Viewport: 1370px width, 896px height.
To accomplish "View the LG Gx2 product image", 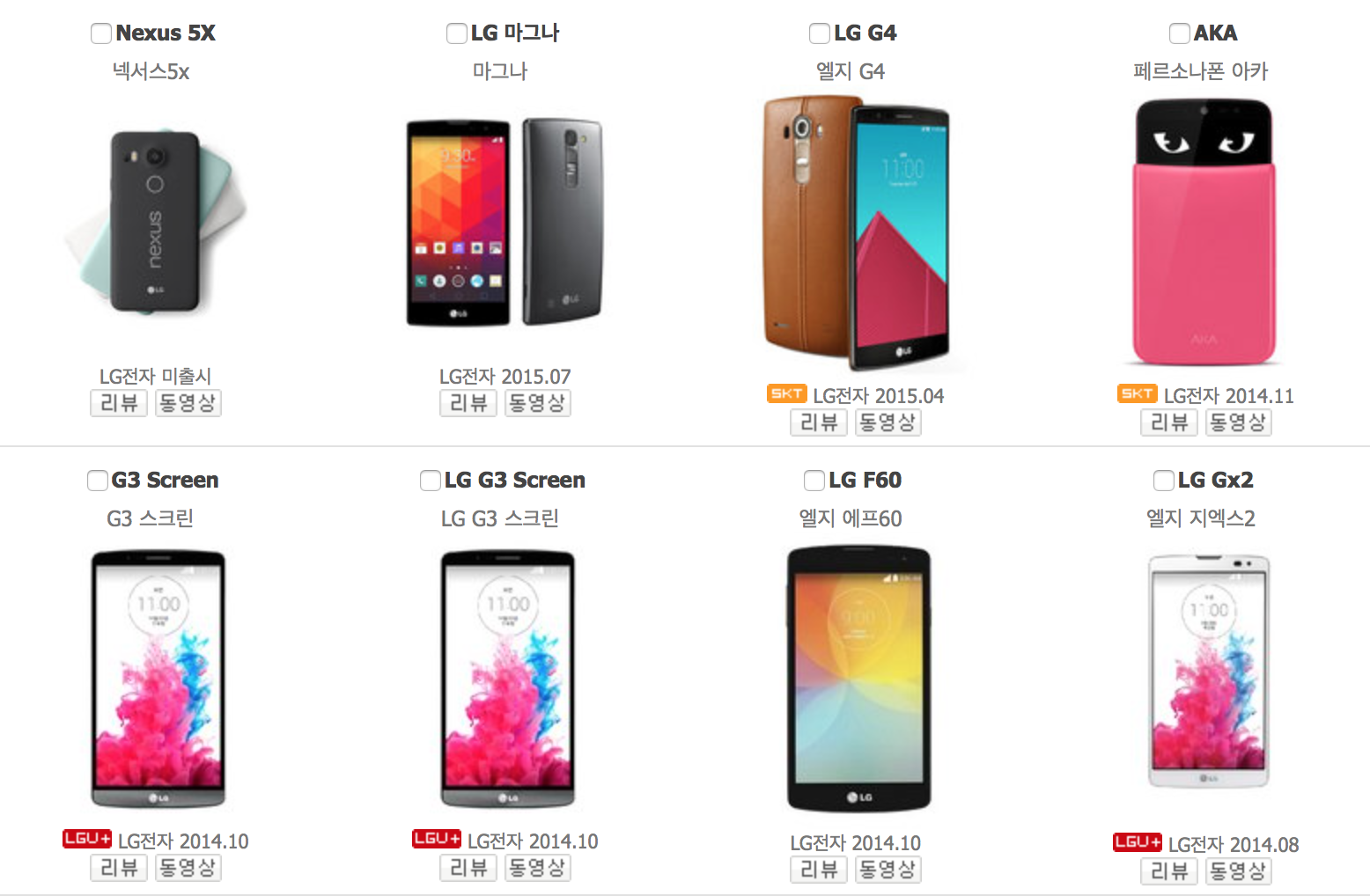I will tap(1209, 673).
